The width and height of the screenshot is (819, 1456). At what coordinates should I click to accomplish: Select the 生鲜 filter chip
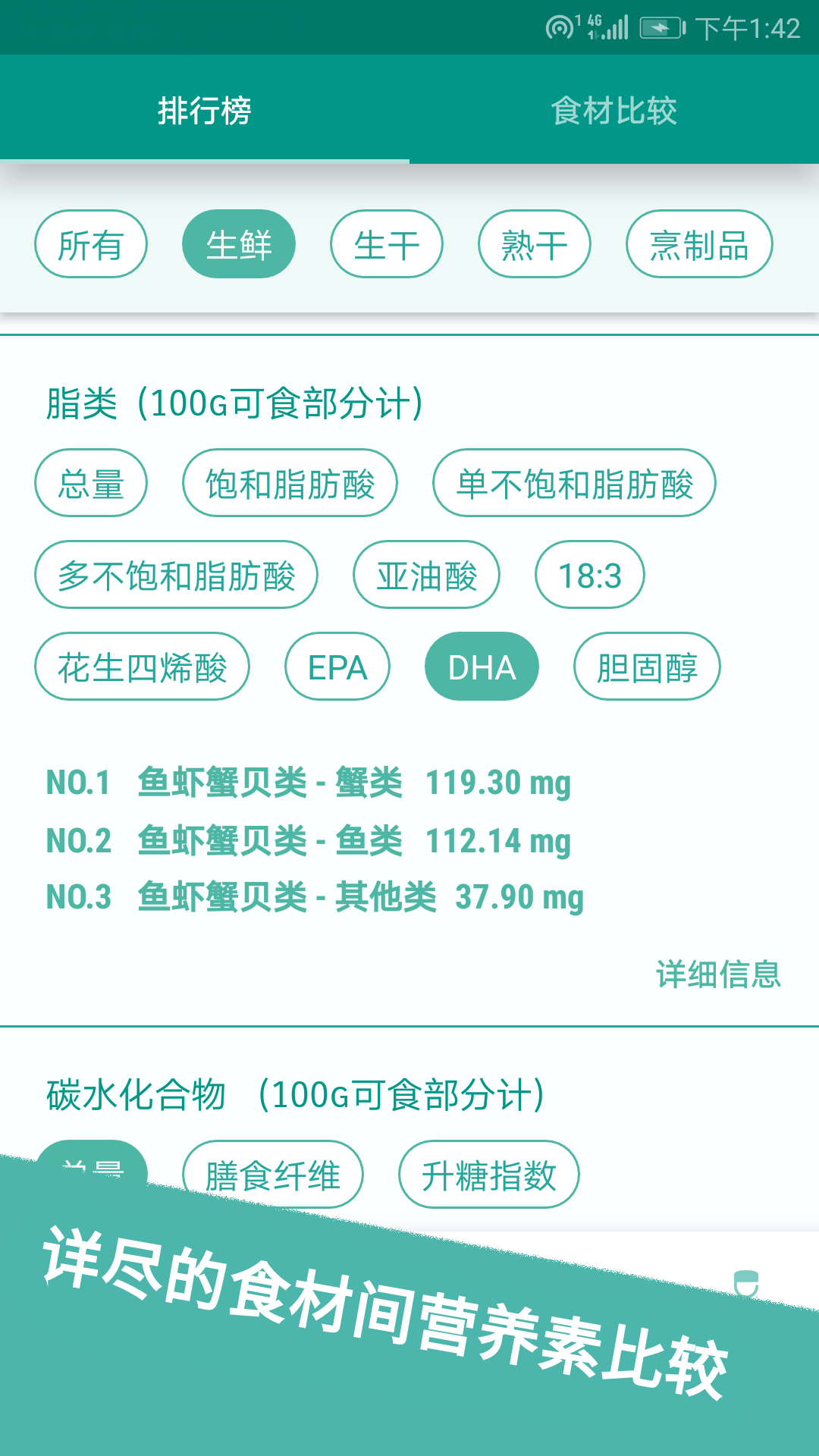[239, 244]
